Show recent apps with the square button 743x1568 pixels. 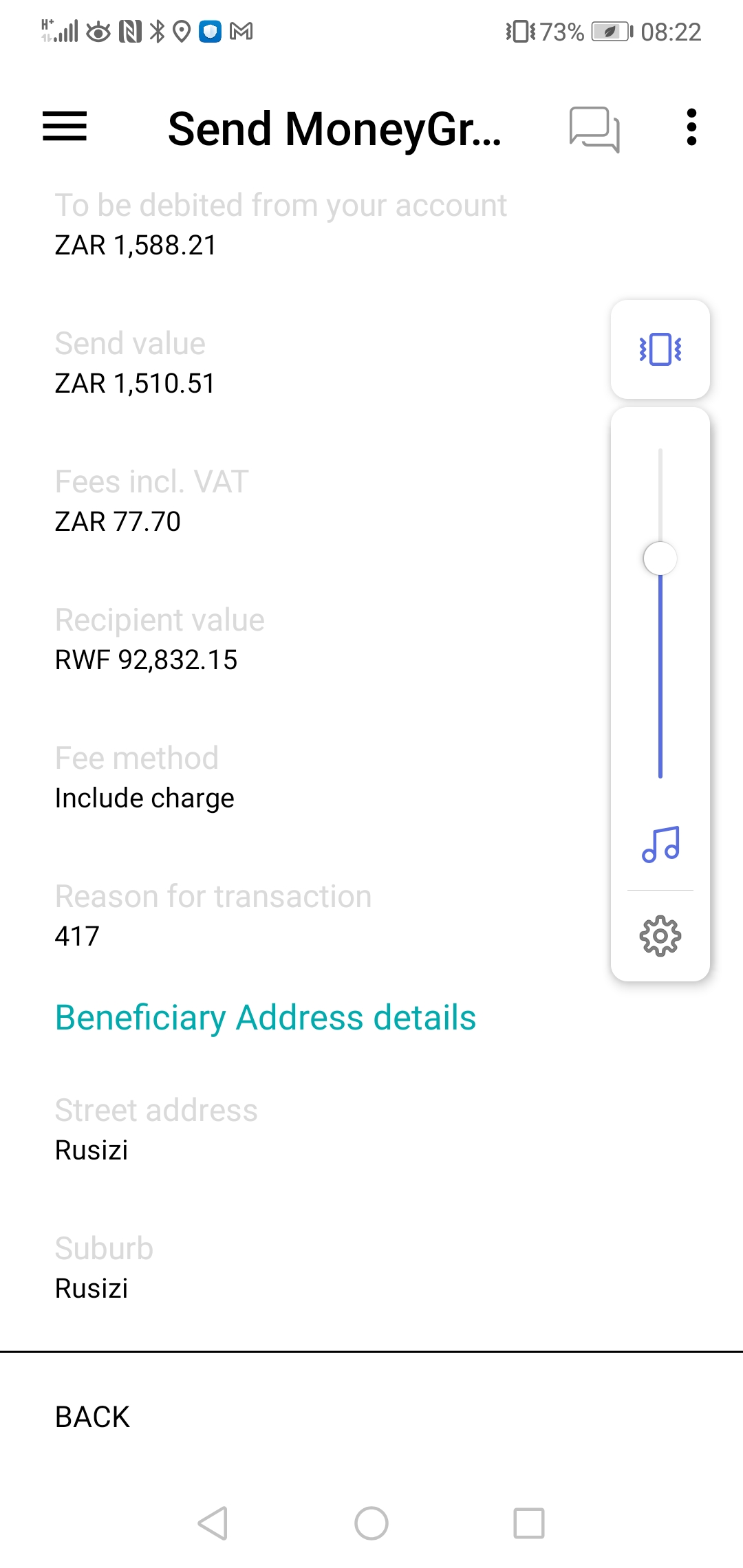[529, 1523]
